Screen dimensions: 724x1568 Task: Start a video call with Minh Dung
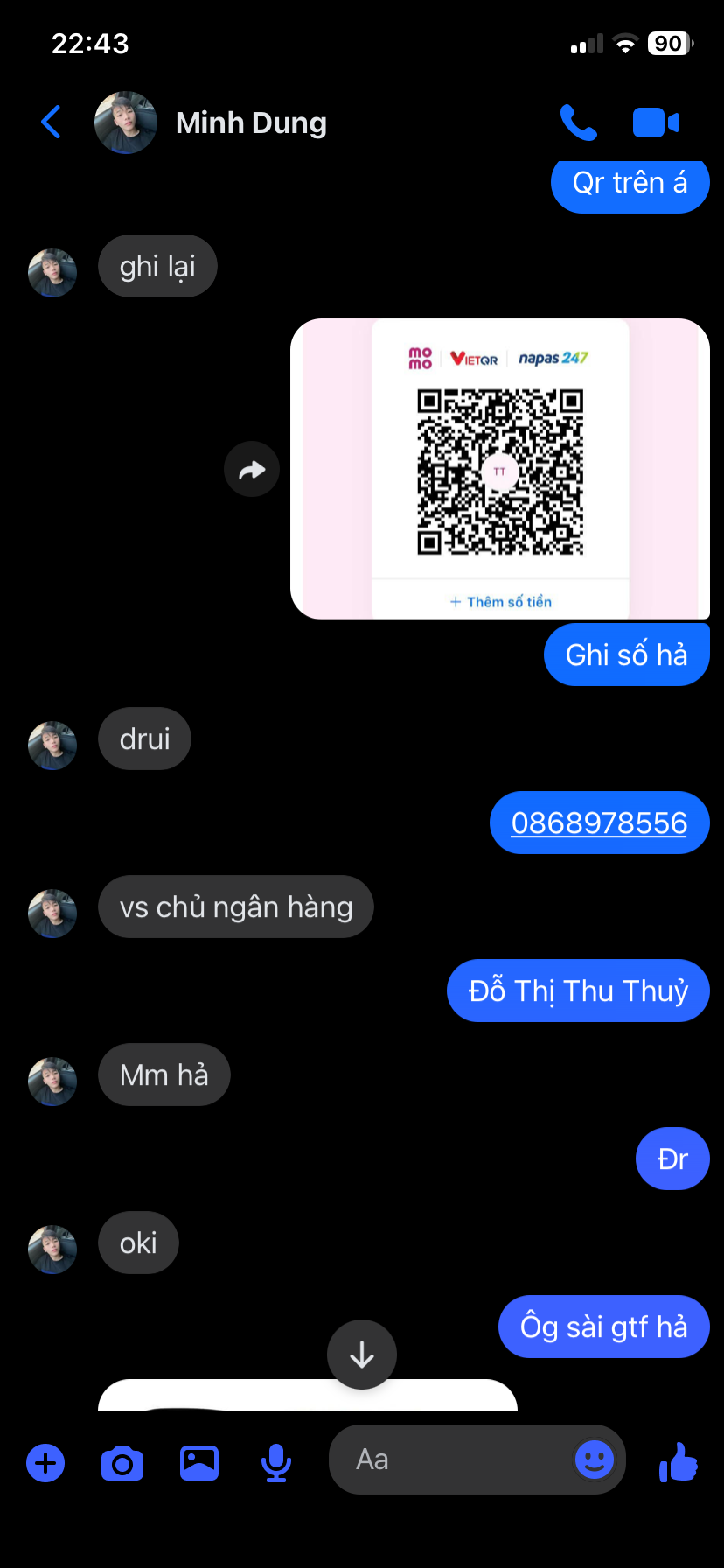click(655, 122)
